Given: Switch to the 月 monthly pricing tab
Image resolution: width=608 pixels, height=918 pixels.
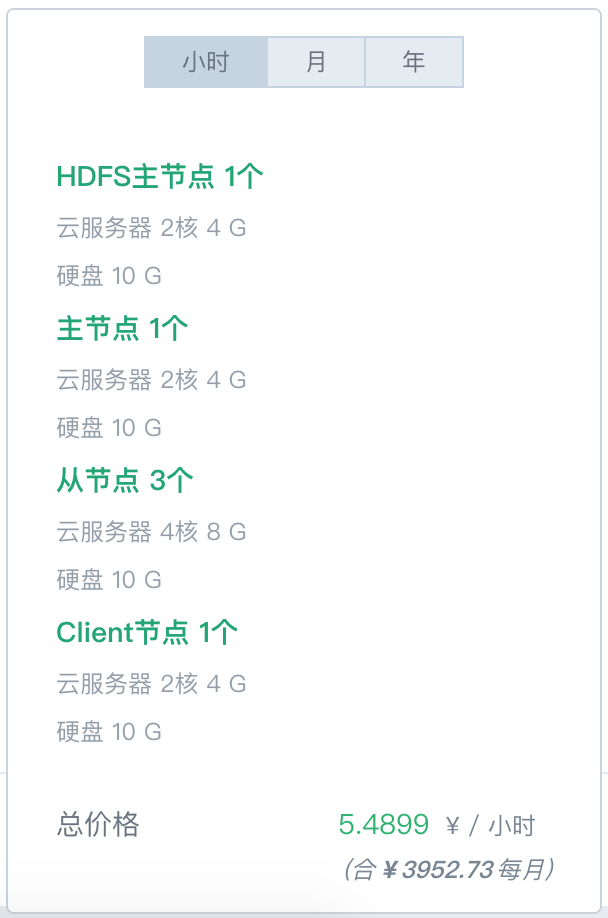Looking at the screenshot, I should (316, 62).
